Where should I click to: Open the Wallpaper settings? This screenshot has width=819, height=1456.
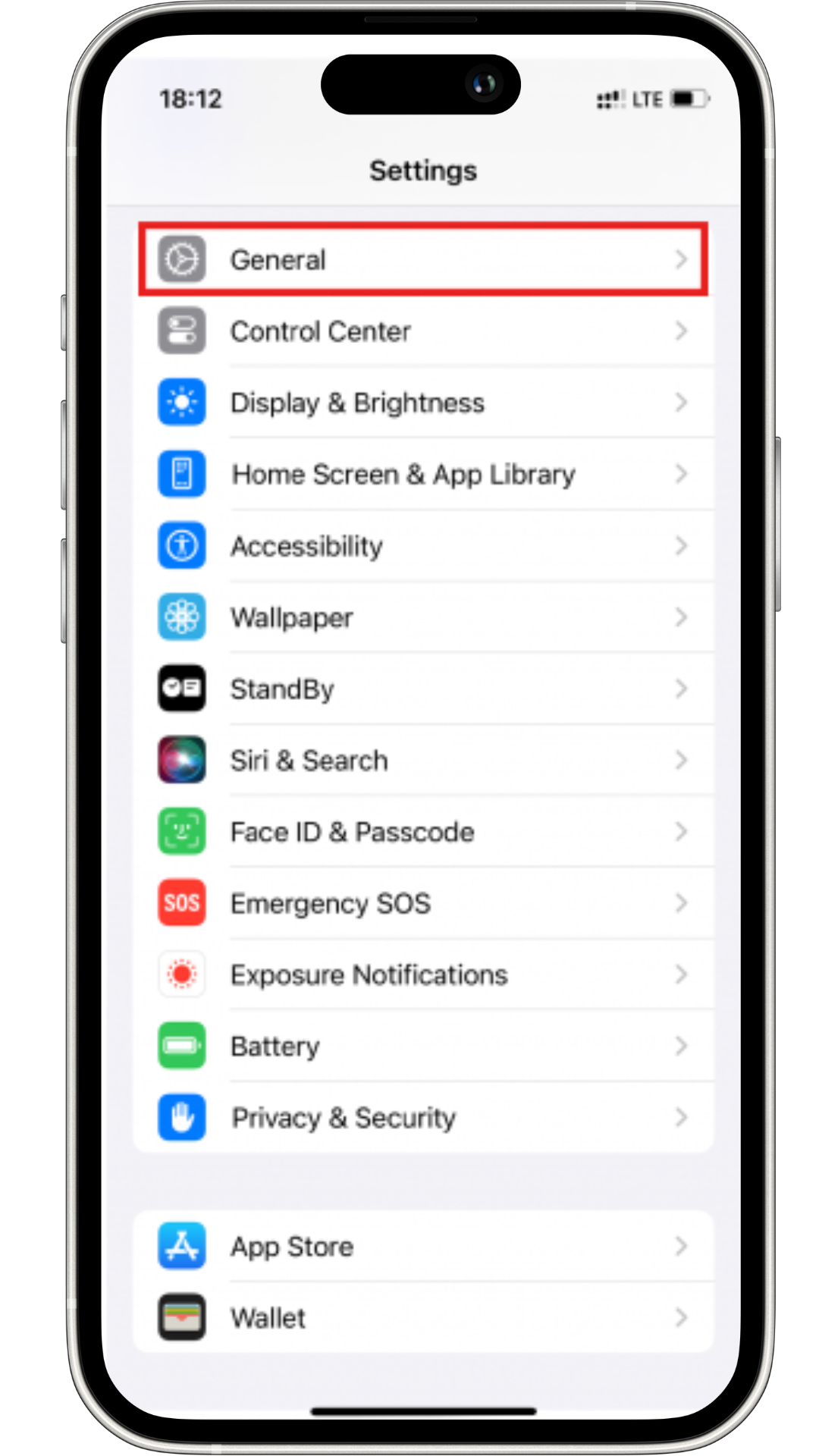tap(423, 617)
